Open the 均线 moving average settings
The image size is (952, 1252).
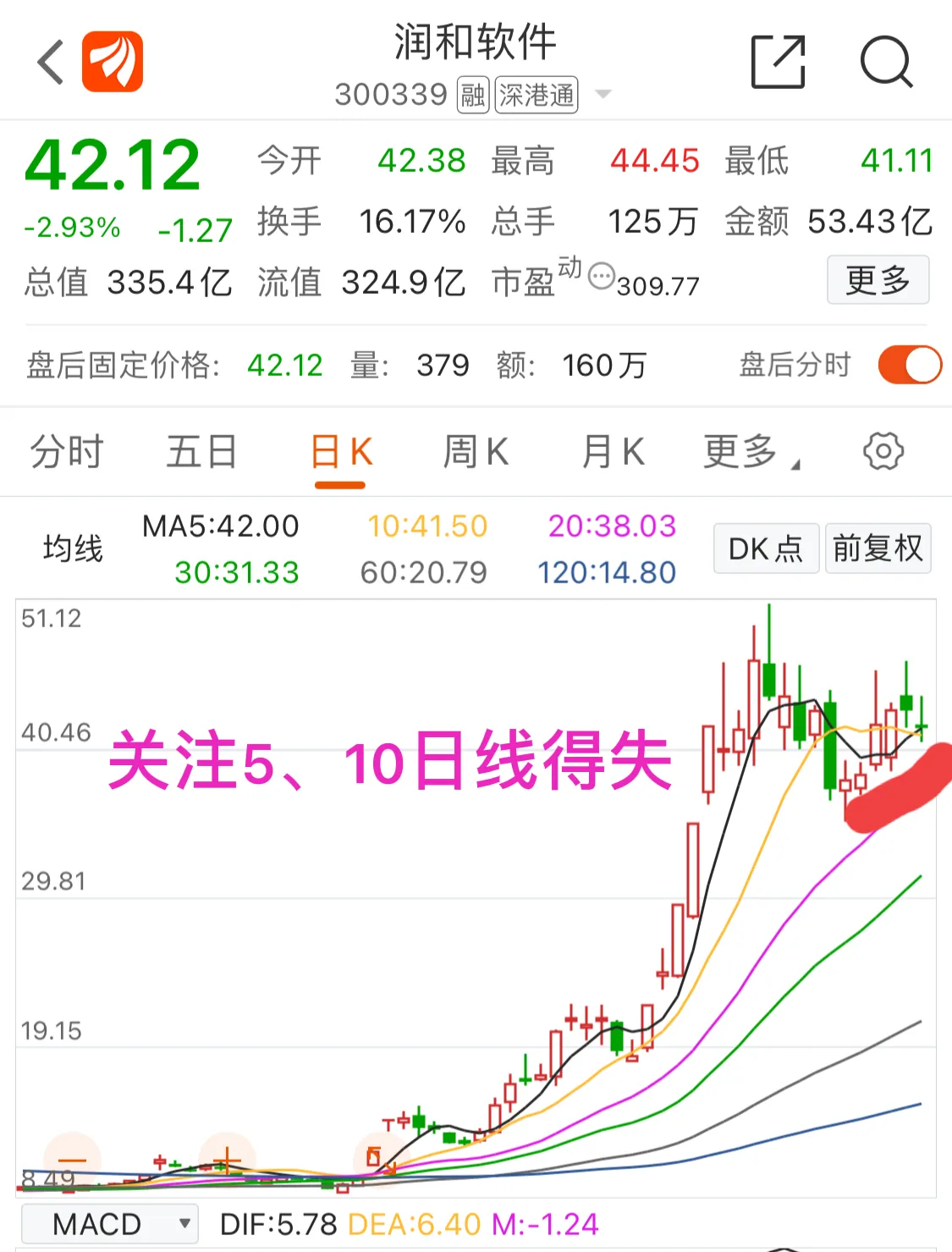click(x=73, y=549)
